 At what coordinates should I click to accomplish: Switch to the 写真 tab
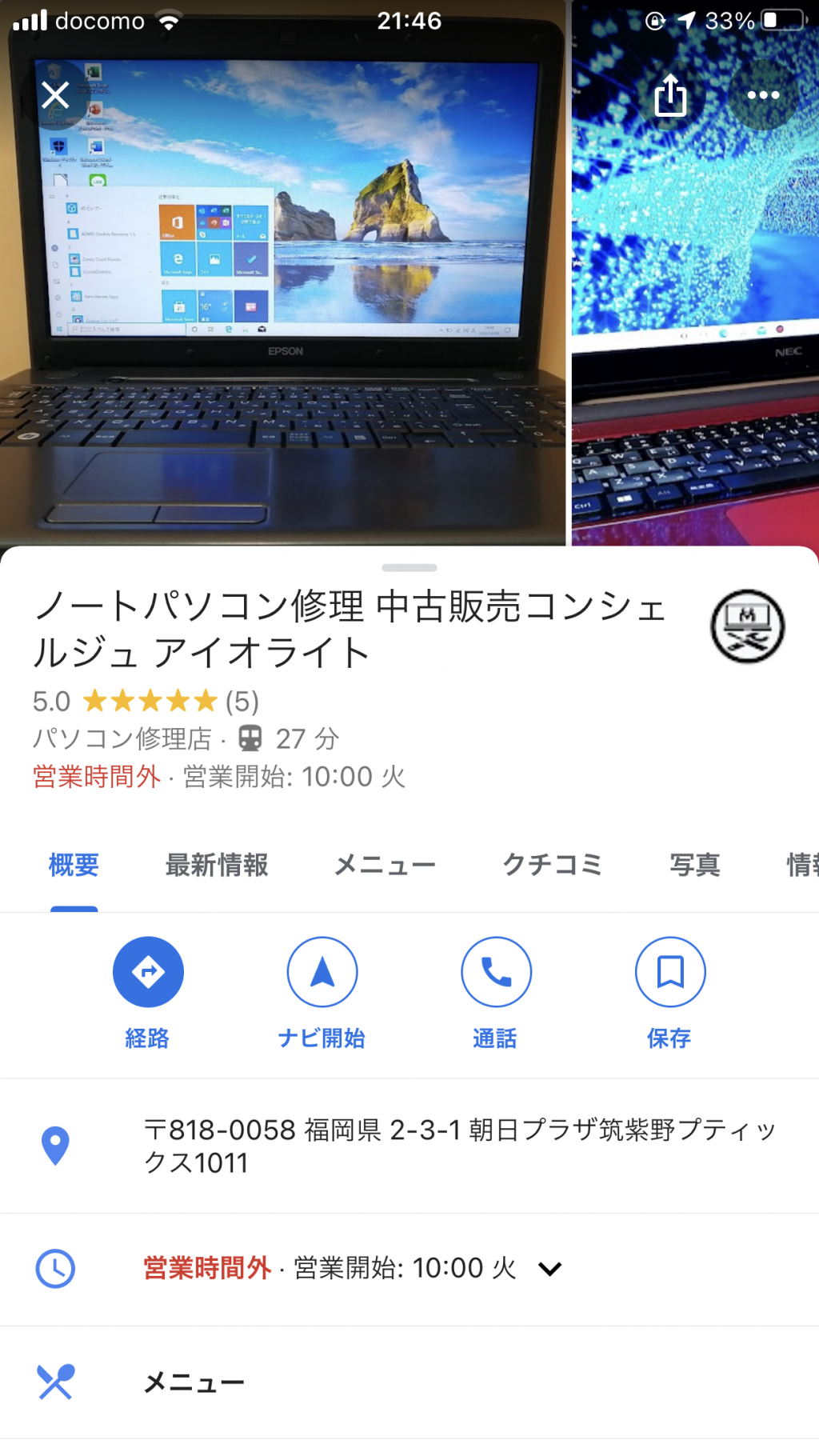click(695, 865)
